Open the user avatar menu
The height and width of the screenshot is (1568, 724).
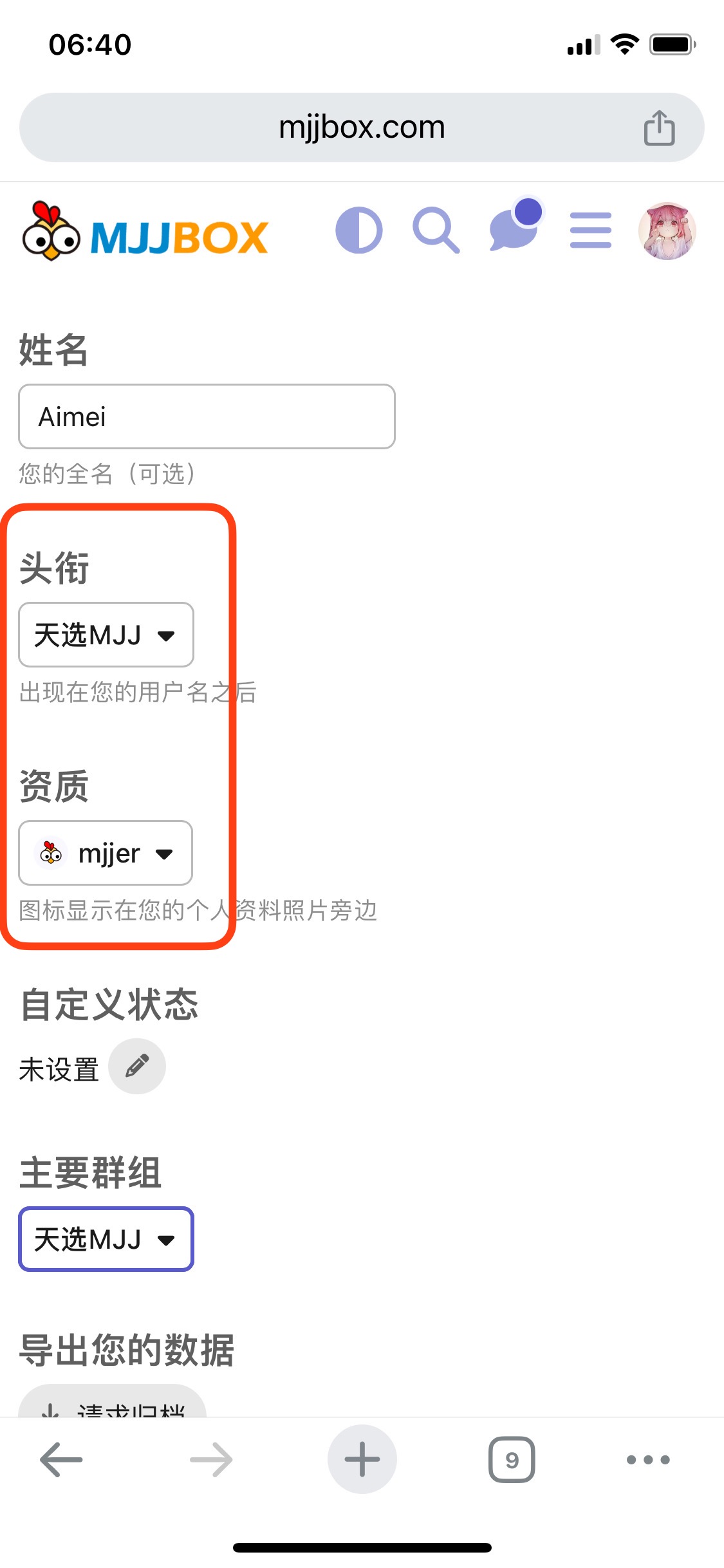click(x=667, y=230)
